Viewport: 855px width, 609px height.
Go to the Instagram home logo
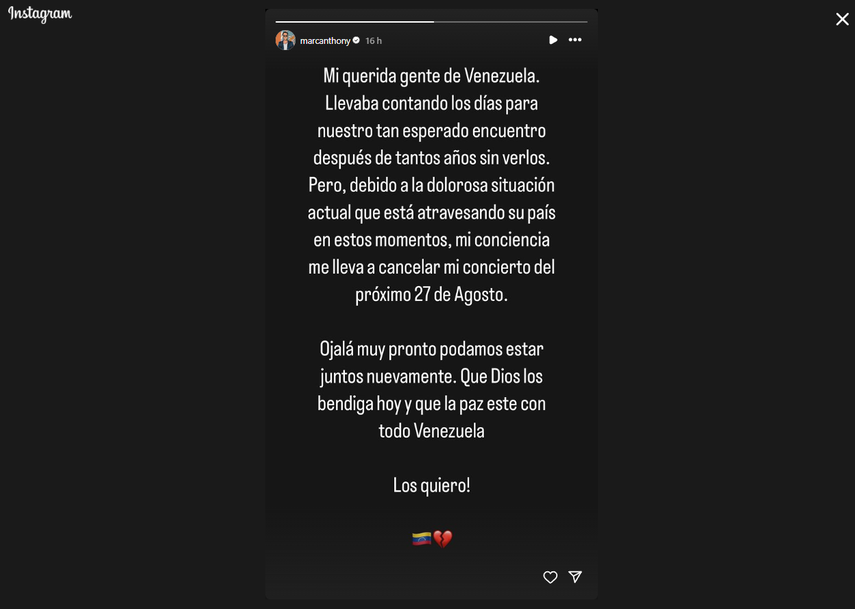[x=40, y=14]
